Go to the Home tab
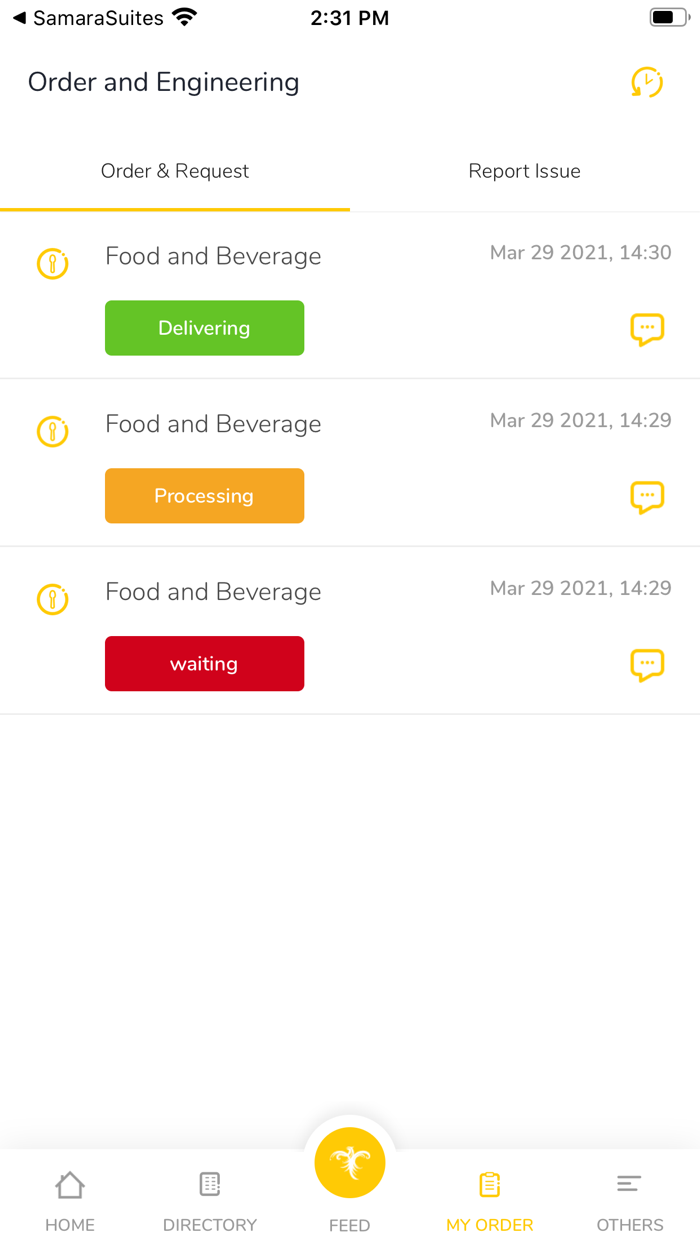 70,1200
